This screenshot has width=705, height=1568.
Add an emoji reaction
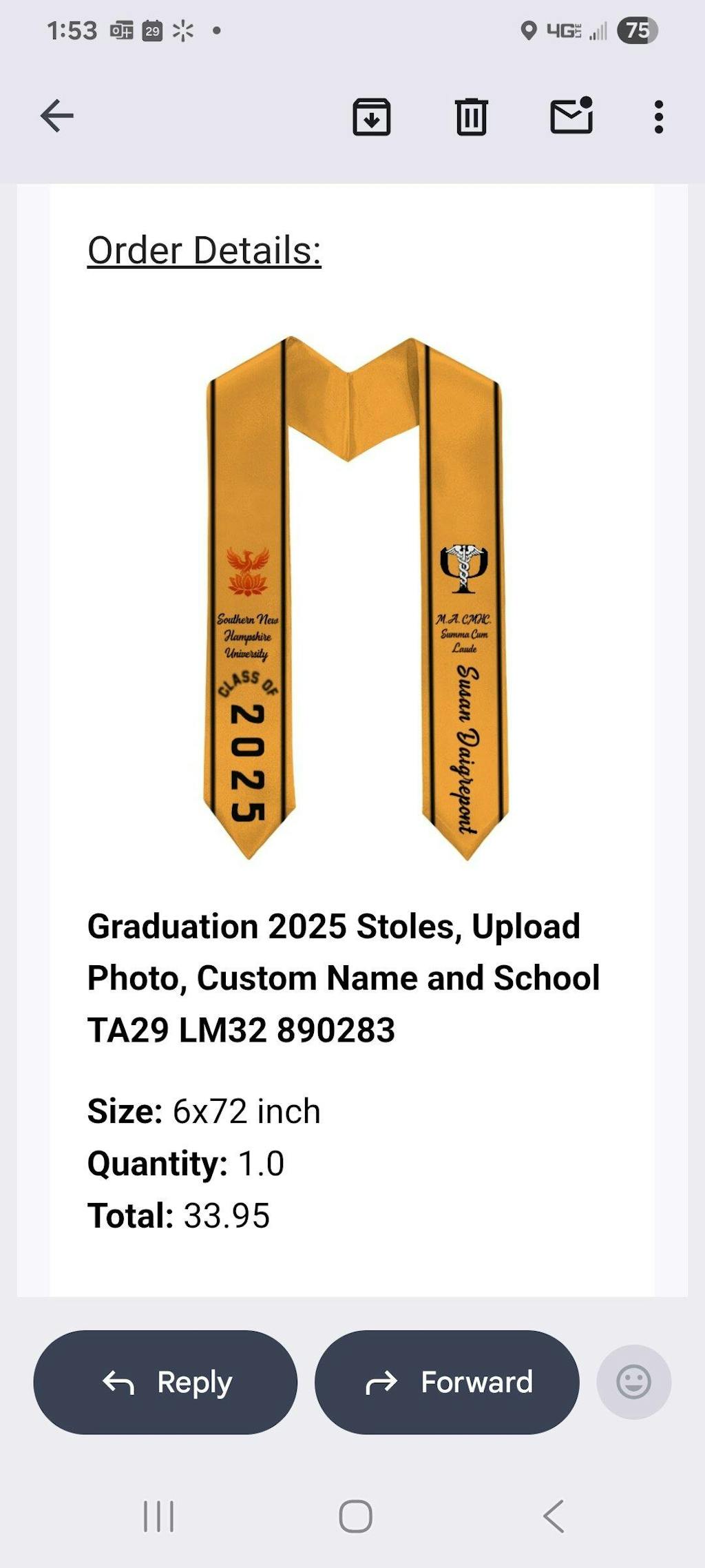(633, 1382)
